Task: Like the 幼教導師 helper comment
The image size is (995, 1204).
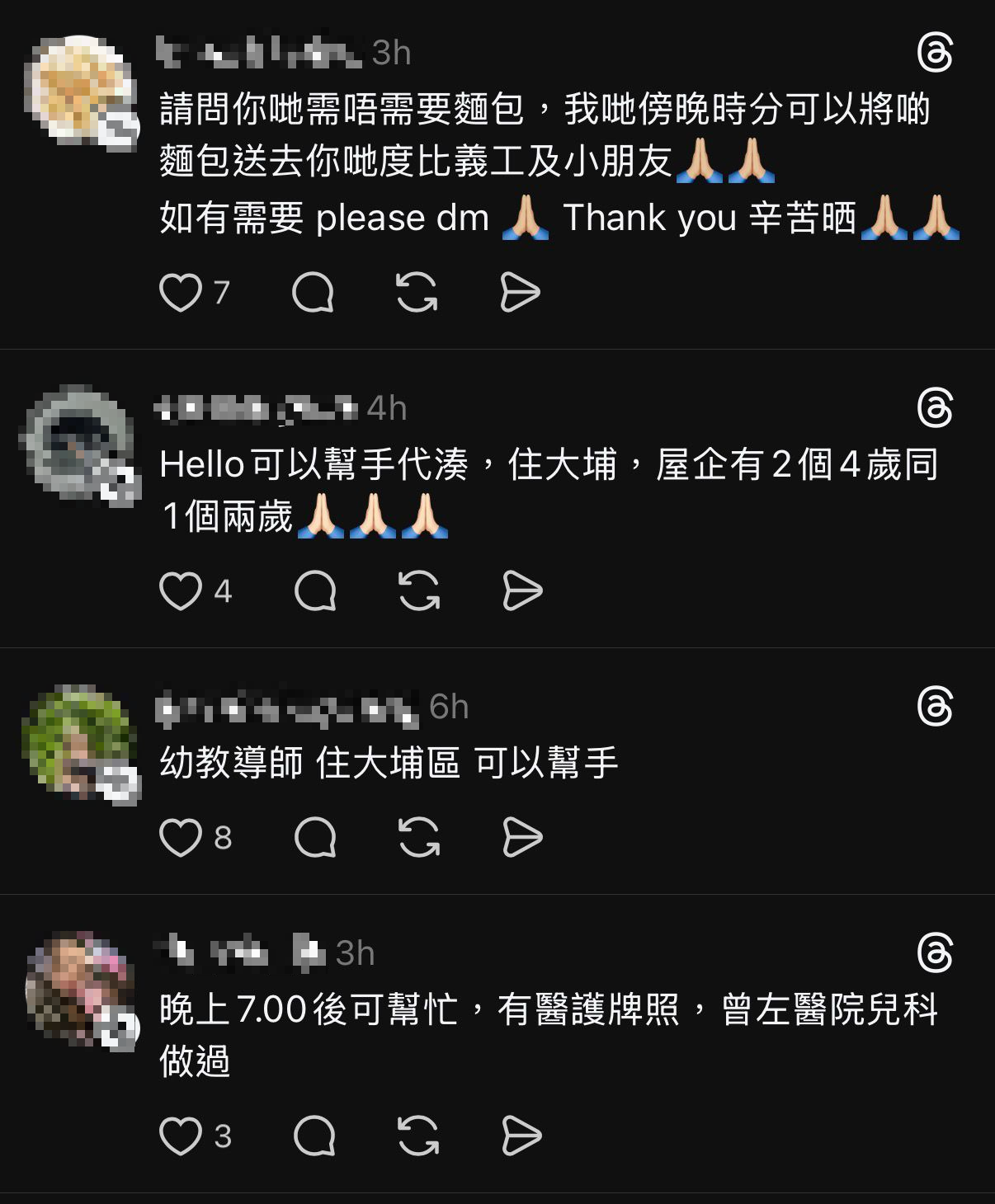Action: (x=183, y=838)
